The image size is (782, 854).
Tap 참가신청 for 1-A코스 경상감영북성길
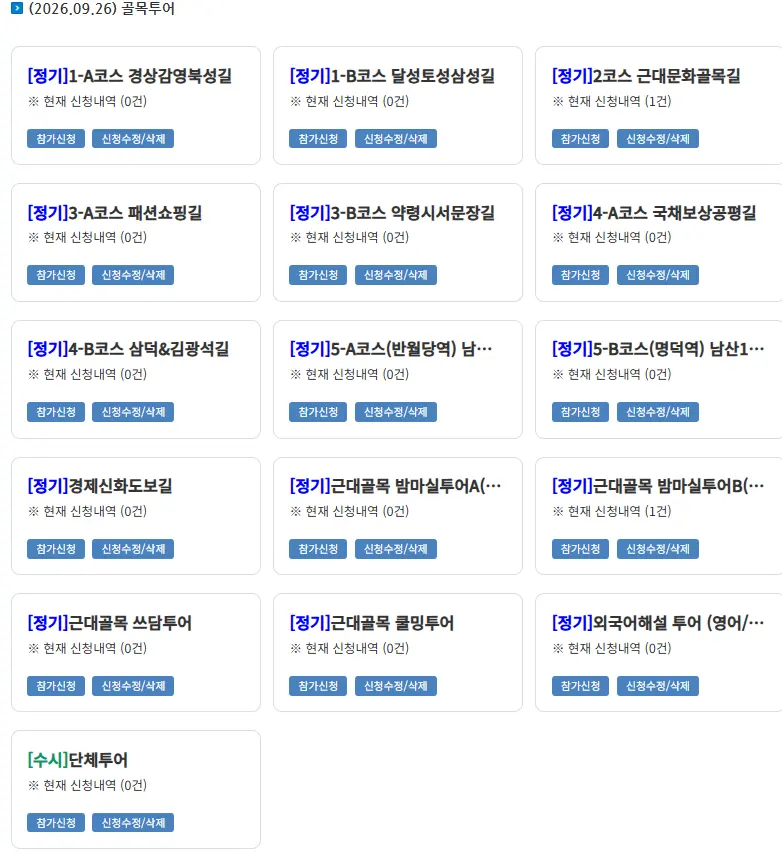[56, 138]
